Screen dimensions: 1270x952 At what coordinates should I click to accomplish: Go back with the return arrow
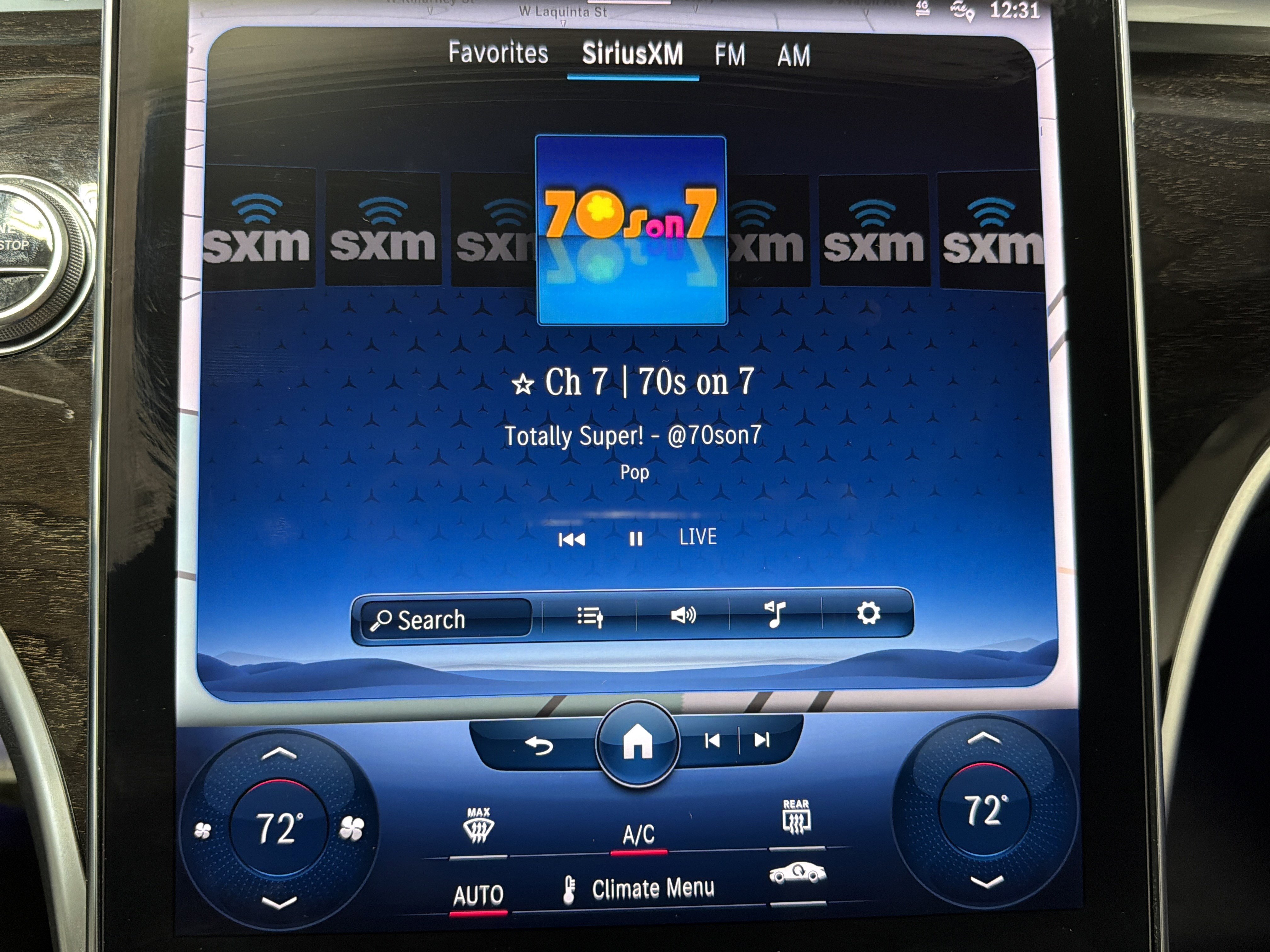[x=539, y=745]
